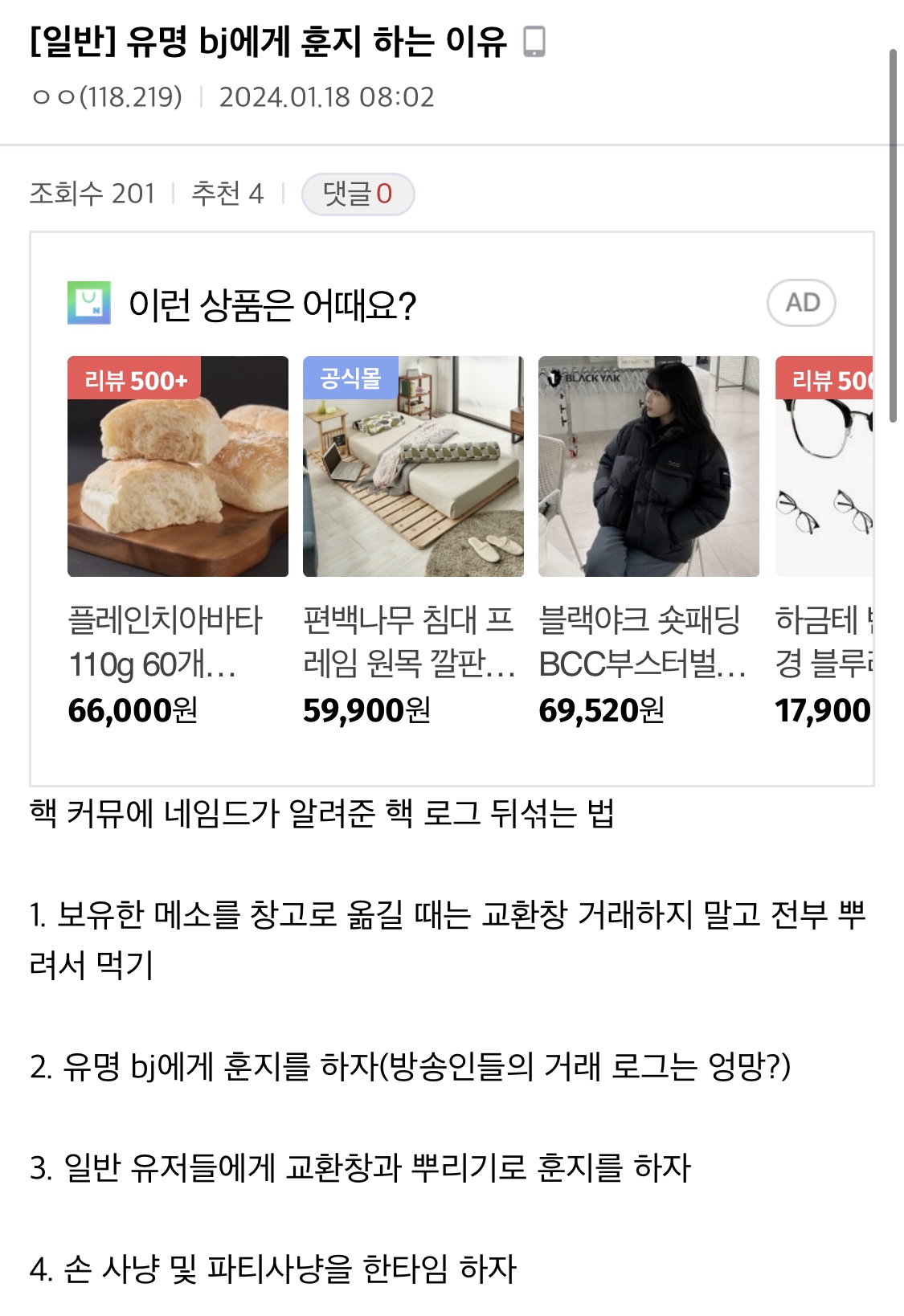View the 편백나무 침대 프레임 product
This screenshot has height=1316, width=904.
coord(413,467)
